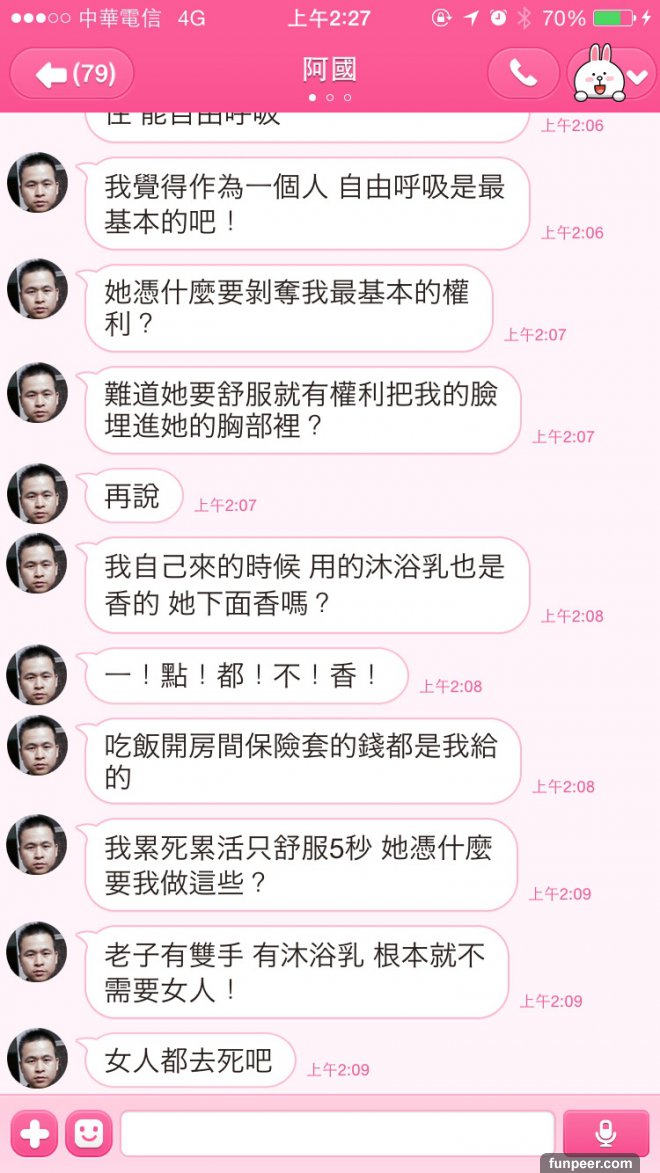Go back to the chat list (79)
The width and height of the screenshot is (660, 1173).
[x=72, y=73]
